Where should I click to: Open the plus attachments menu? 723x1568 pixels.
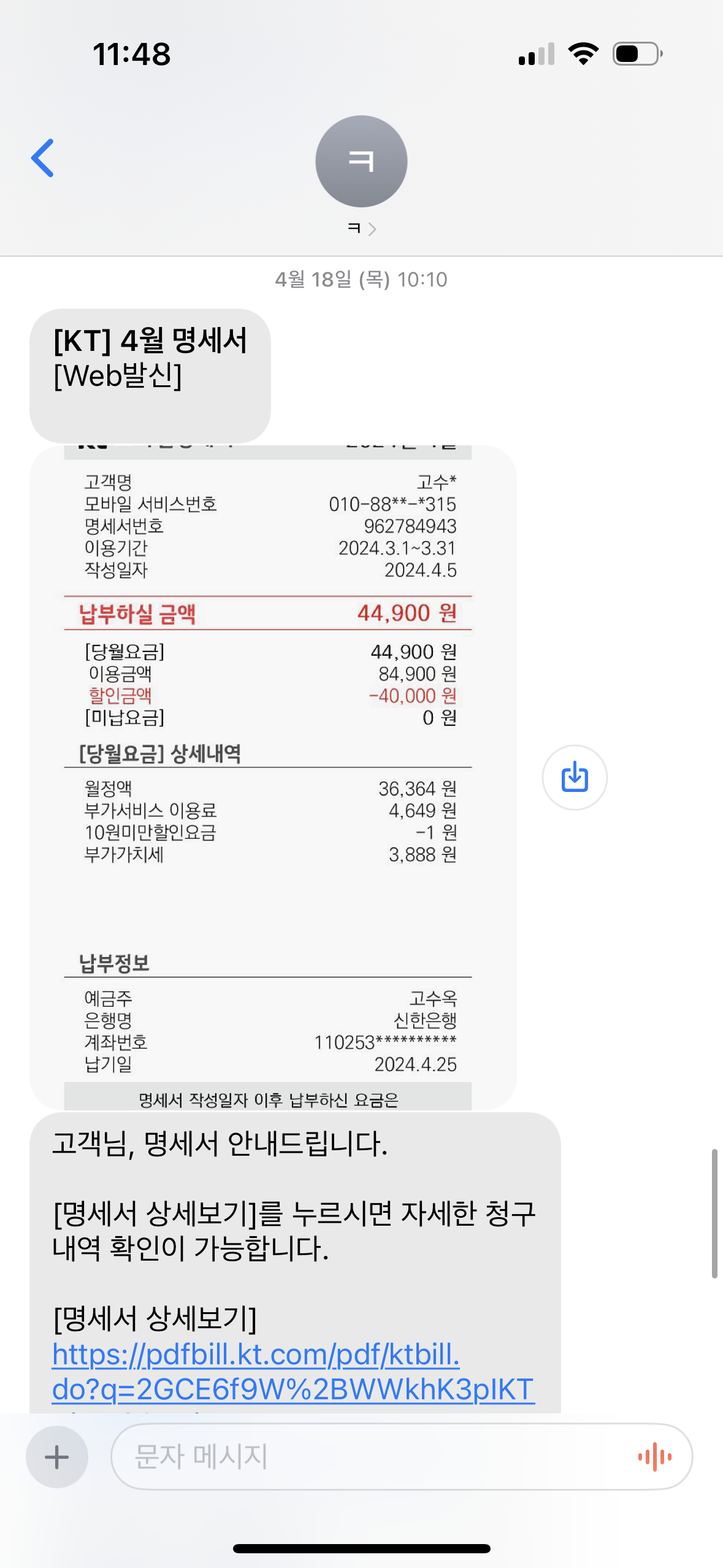57,1457
